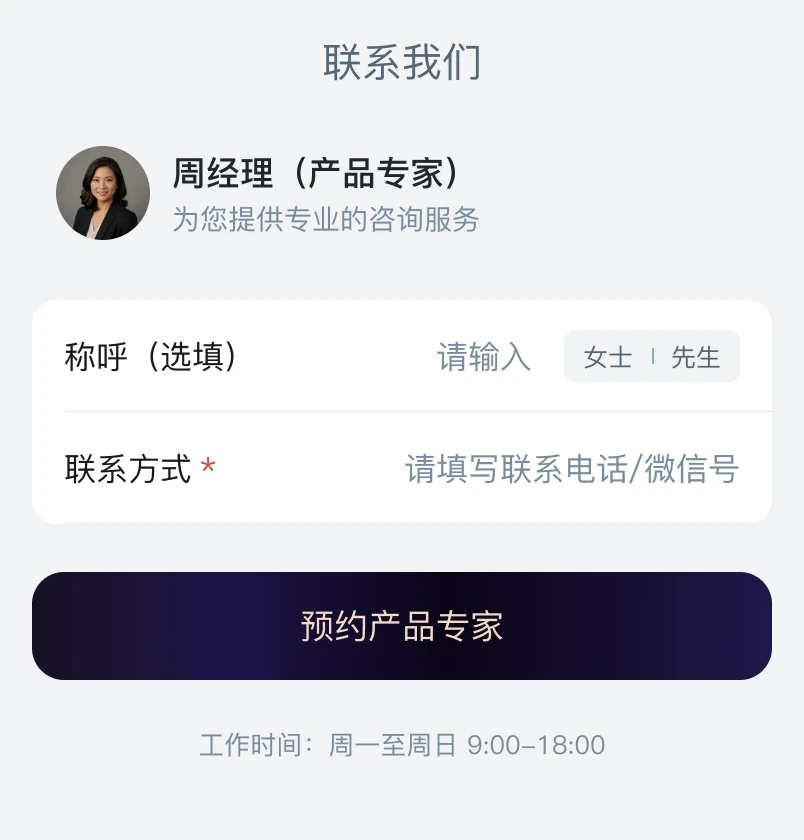Submit with 预约产品专家 button
This screenshot has width=804, height=840.
coord(402,626)
